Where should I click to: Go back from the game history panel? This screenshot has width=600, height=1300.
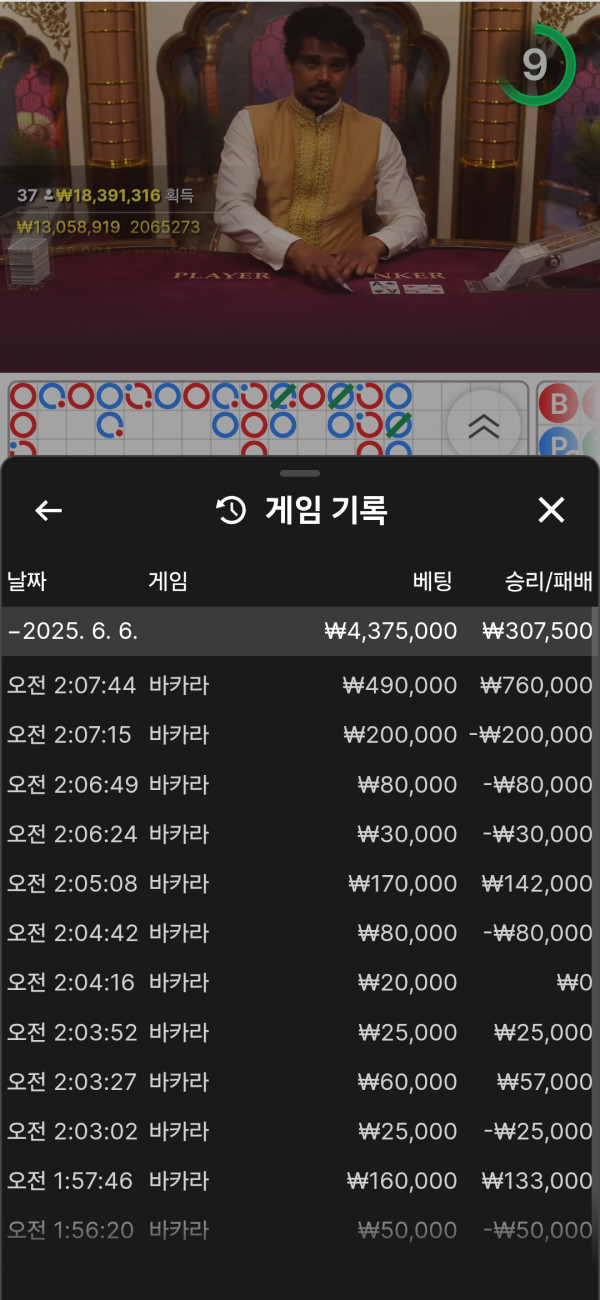coord(48,511)
